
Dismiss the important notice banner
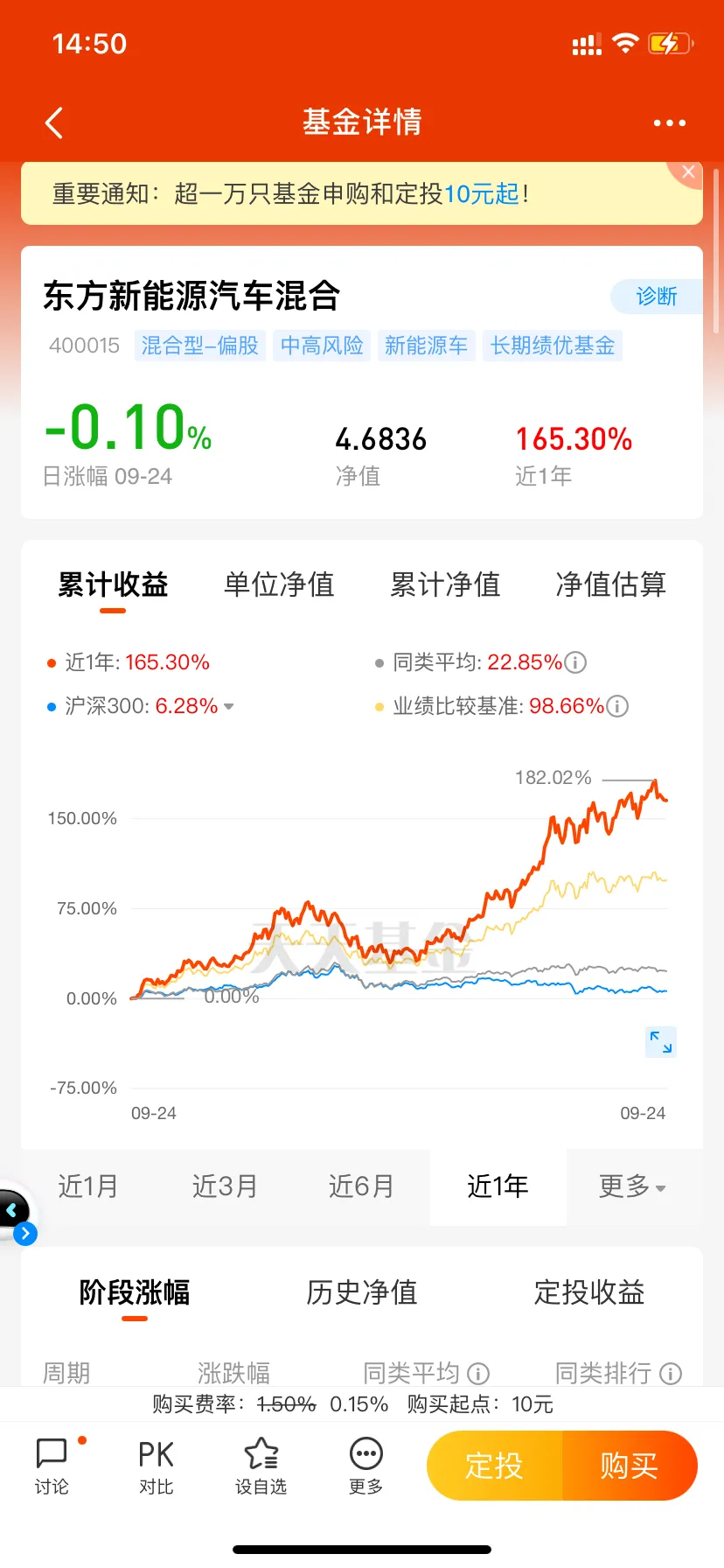tap(689, 172)
